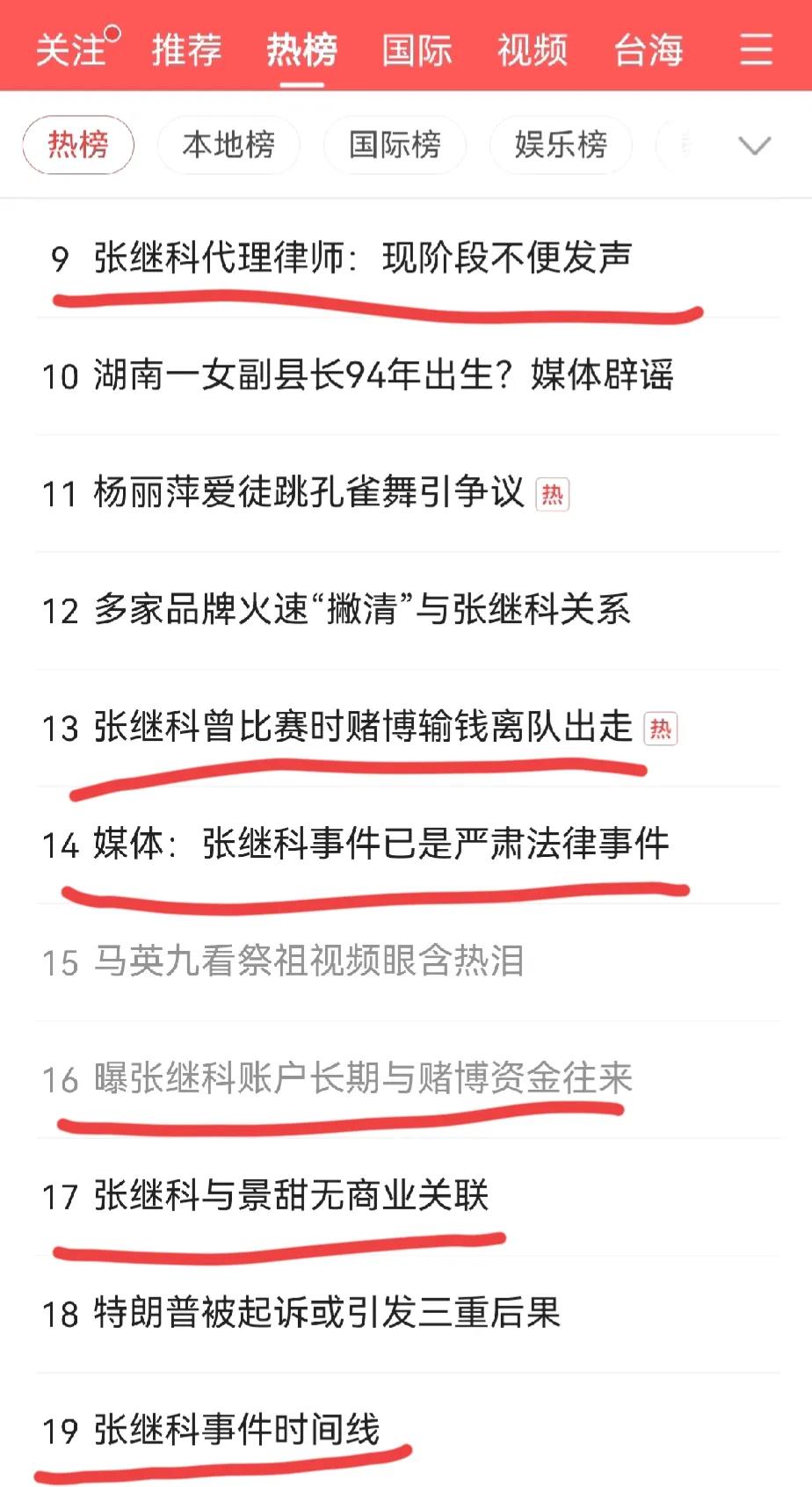812x1487 pixels.
Task: Open item 12 多家品牌火速撇清
Action: (408, 611)
